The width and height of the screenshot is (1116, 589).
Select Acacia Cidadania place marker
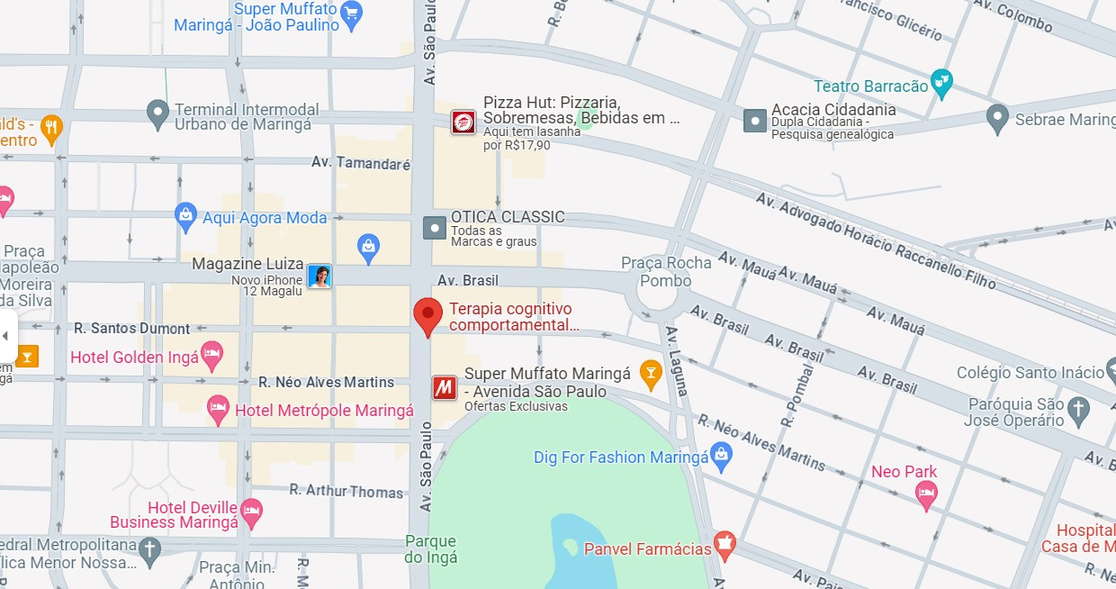[755, 121]
